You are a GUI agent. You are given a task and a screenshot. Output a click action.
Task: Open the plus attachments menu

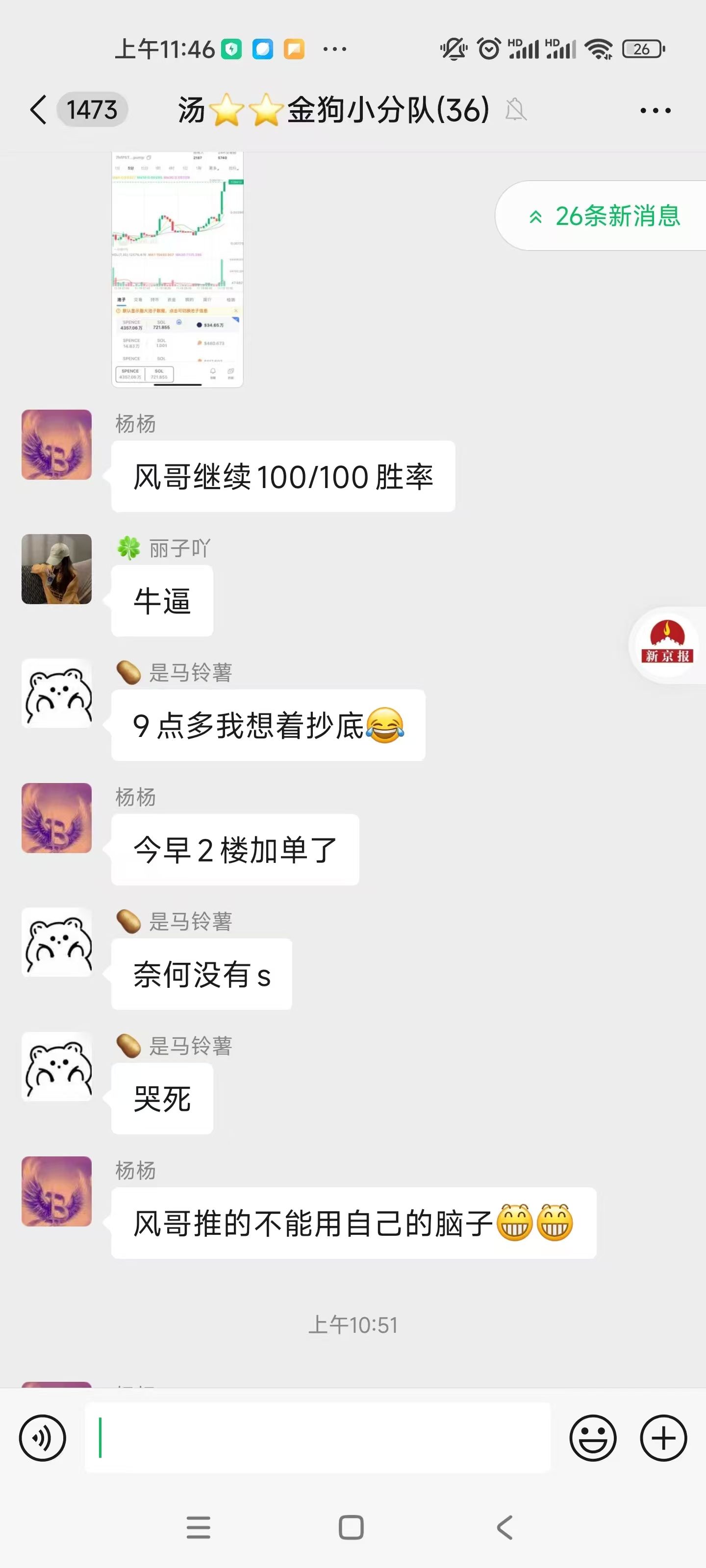click(663, 1438)
